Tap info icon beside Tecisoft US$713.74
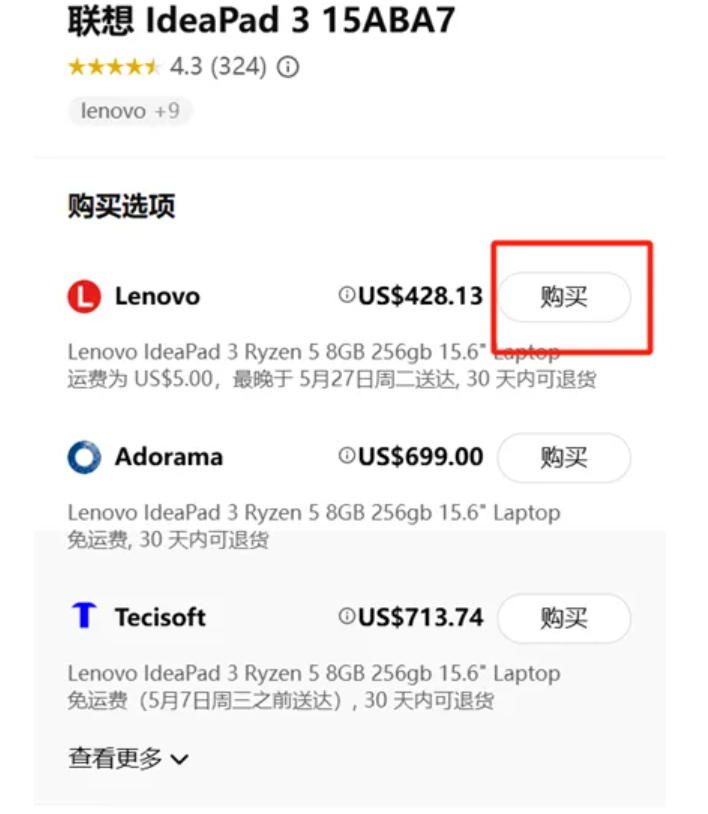 click(347, 617)
